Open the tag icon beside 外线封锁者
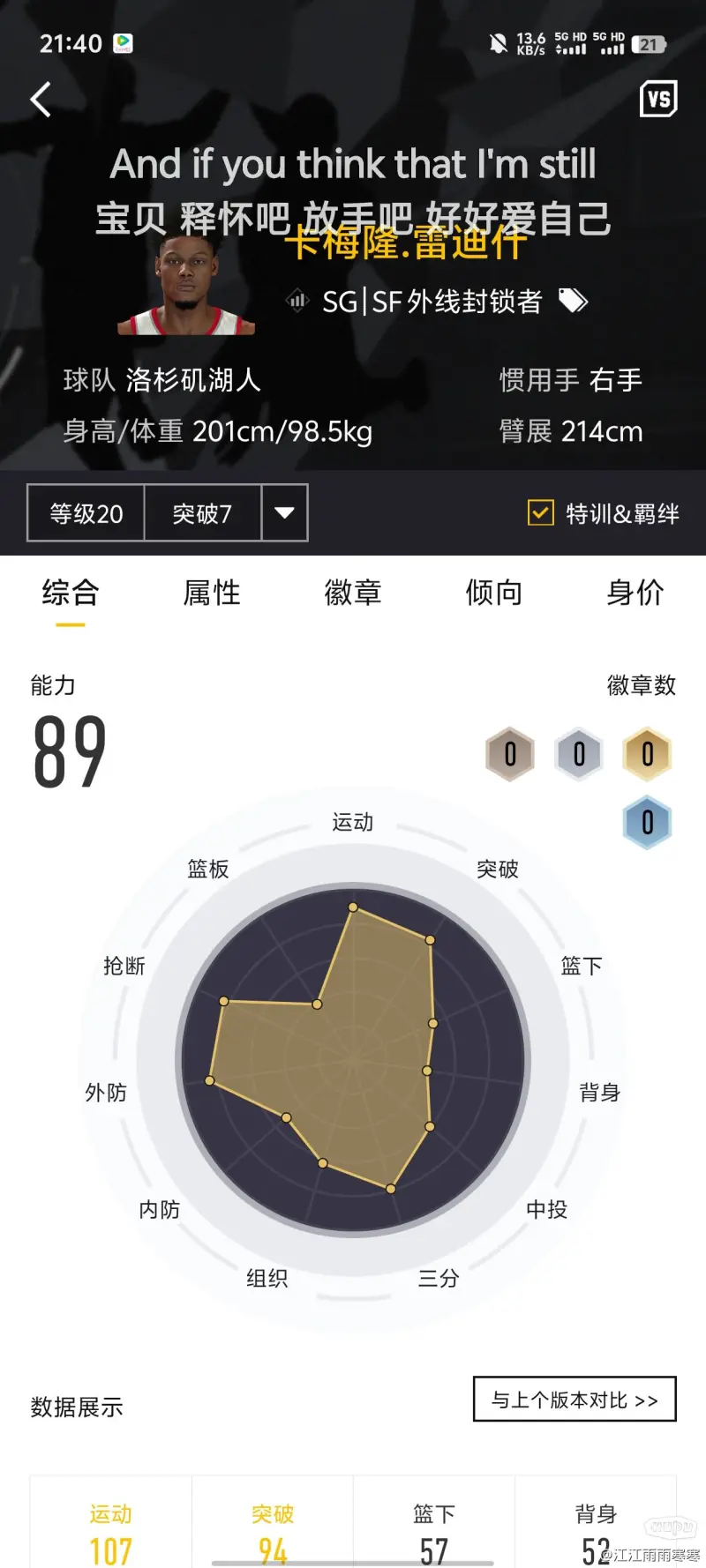 point(573,302)
